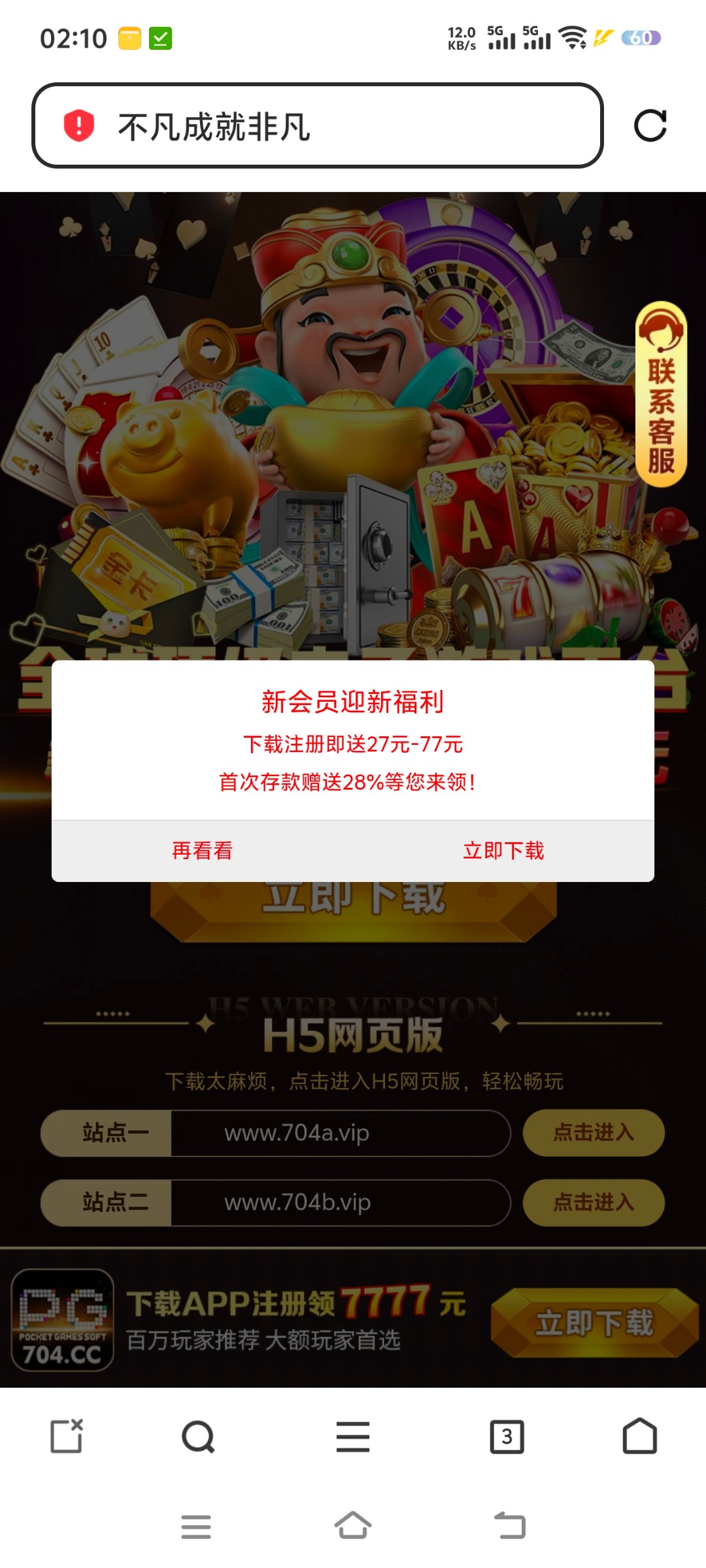Screen dimensions: 706x1568
Task: Contact 联系客服 customer service
Action: tap(661, 395)
